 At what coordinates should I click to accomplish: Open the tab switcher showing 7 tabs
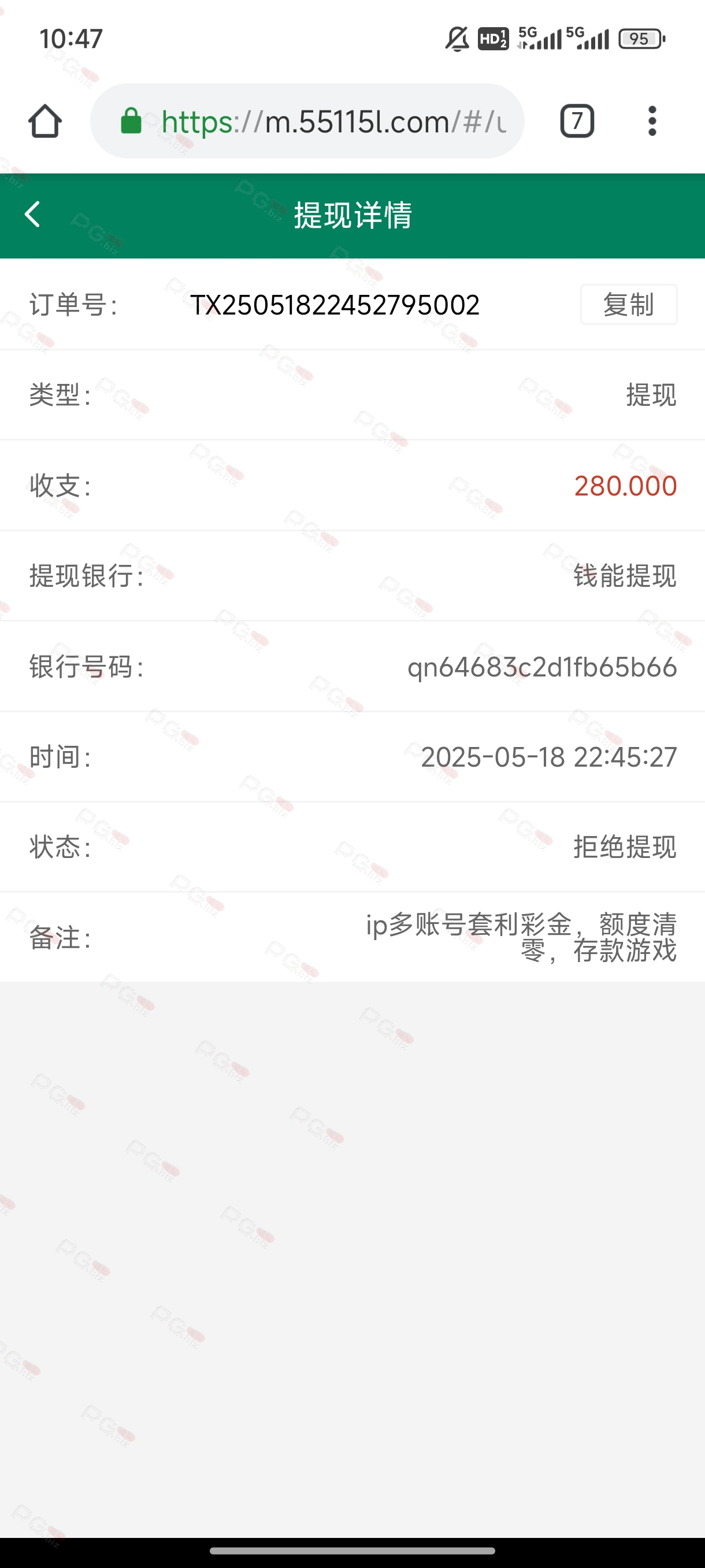576,121
